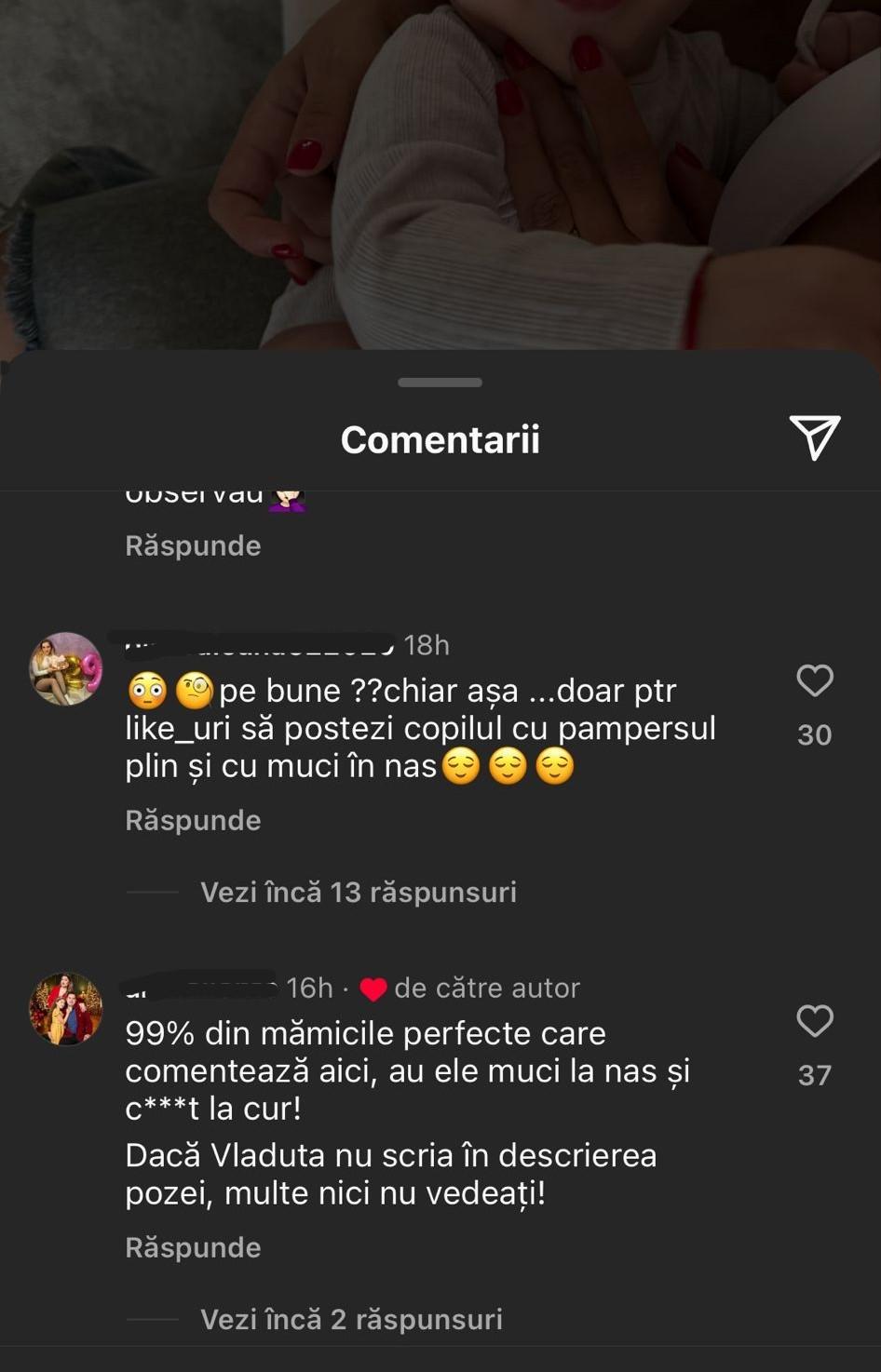This screenshot has height=1372, width=881.
Task: Reply to the 16h comment about mămicile perfecte
Action: [193, 1247]
